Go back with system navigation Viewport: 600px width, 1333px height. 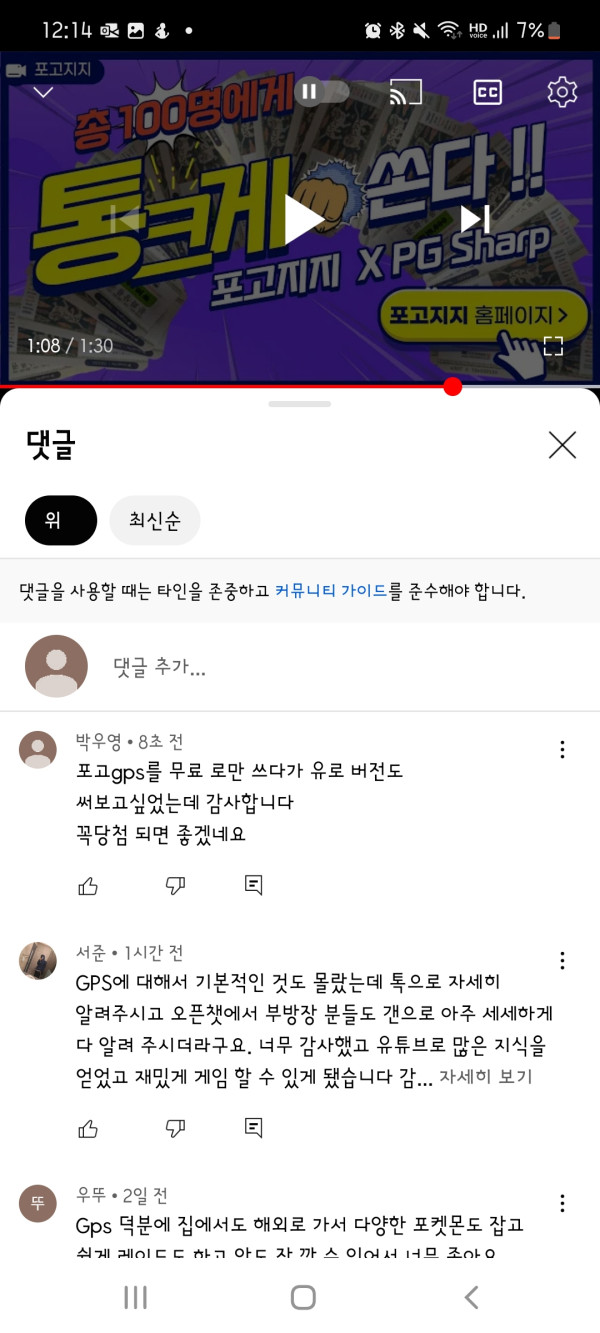pyautogui.click(x=471, y=1297)
